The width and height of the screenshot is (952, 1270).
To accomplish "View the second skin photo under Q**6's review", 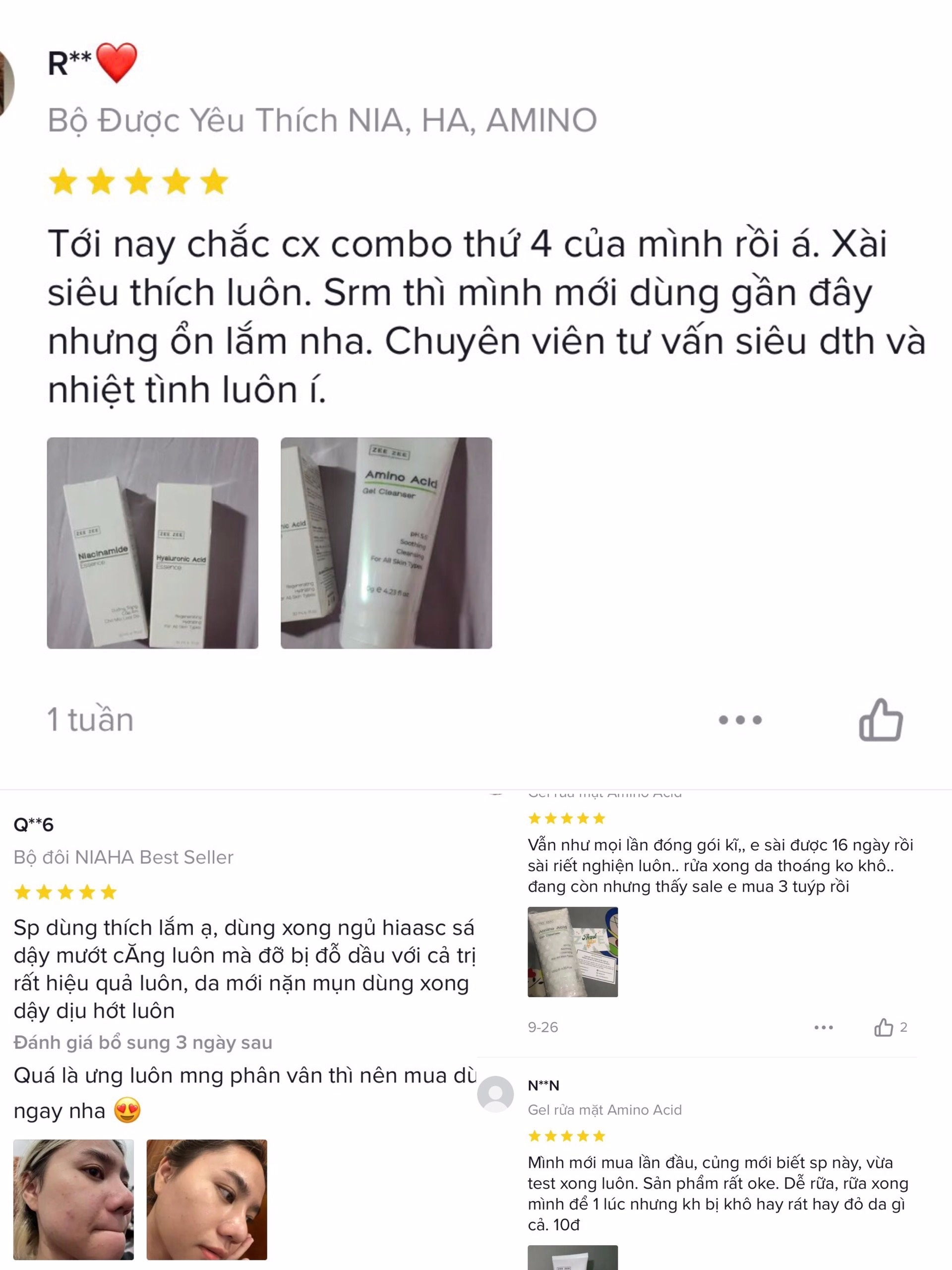I will pos(208,1200).
